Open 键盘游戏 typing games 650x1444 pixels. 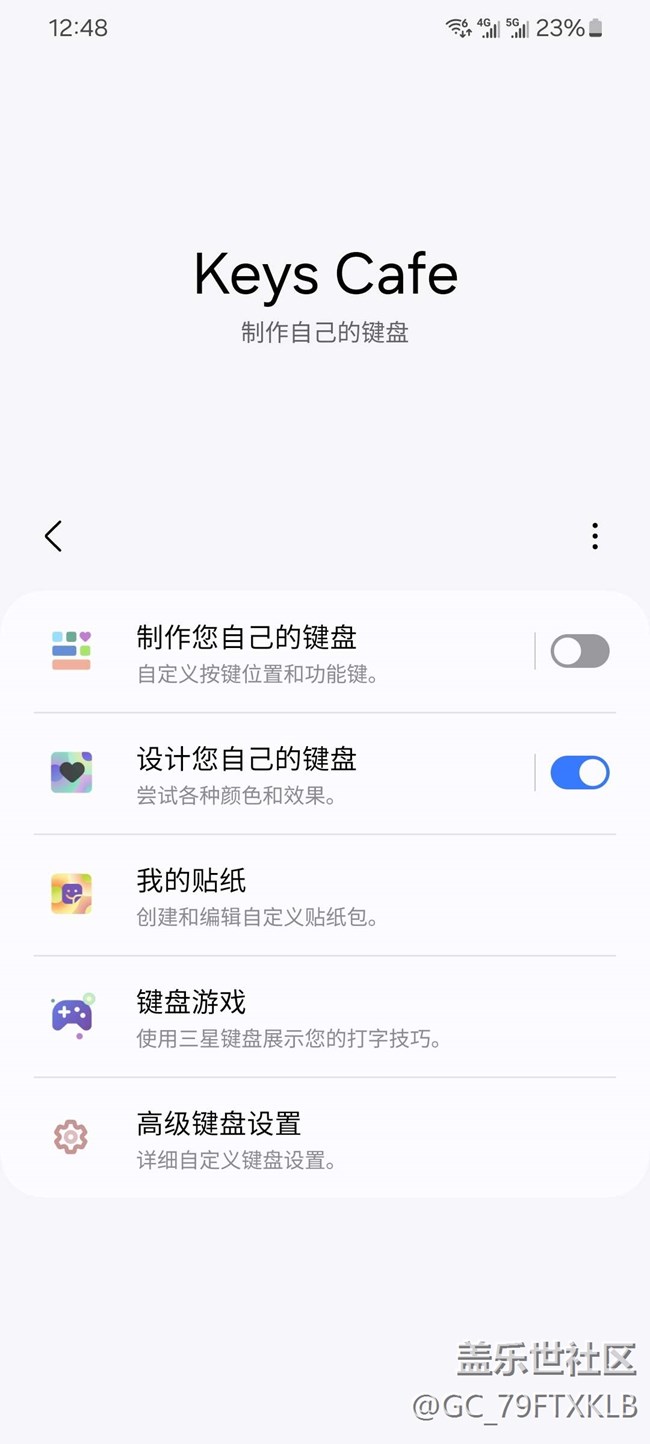click(x=300, y=1016)
